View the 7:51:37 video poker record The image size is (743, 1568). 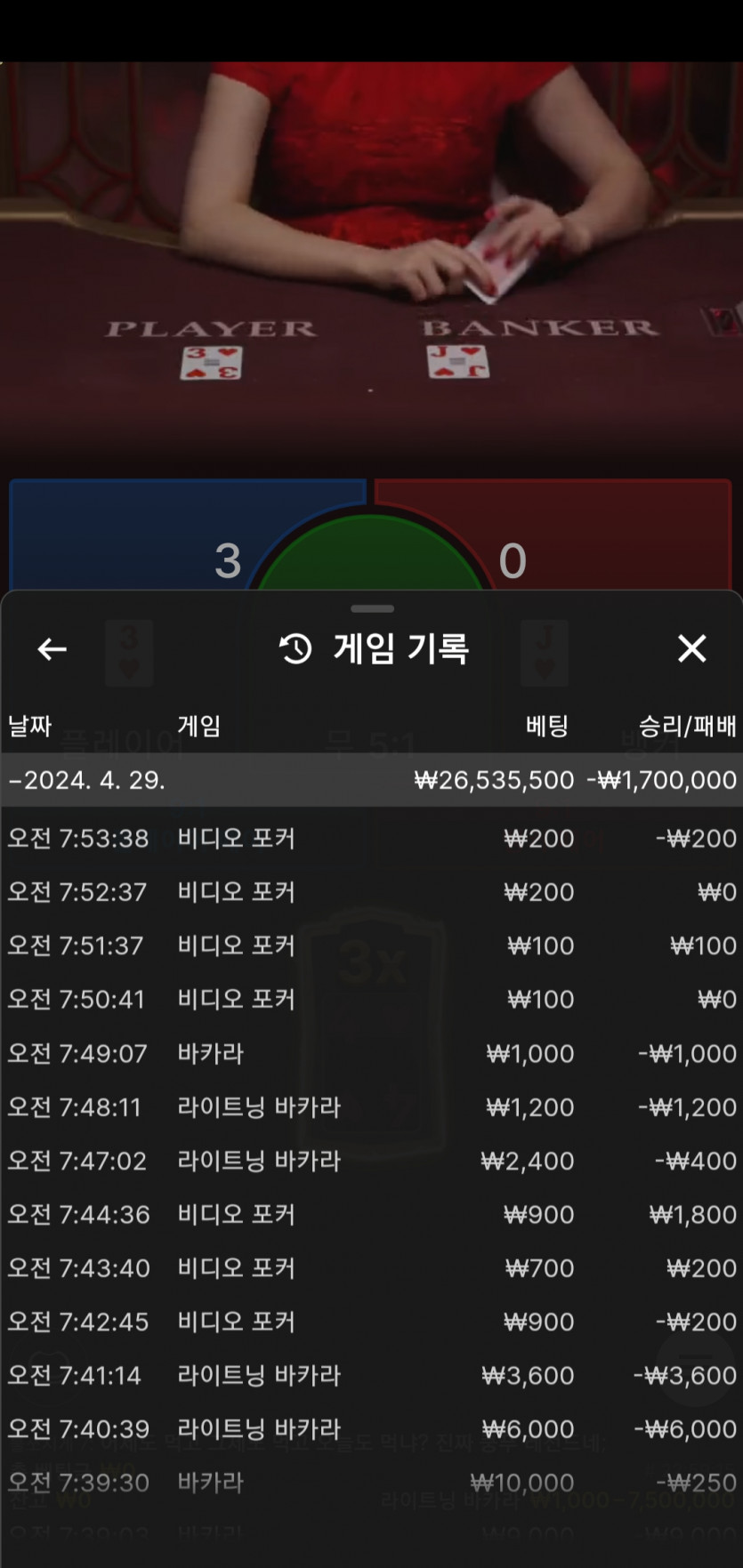[x=371, y=945]
